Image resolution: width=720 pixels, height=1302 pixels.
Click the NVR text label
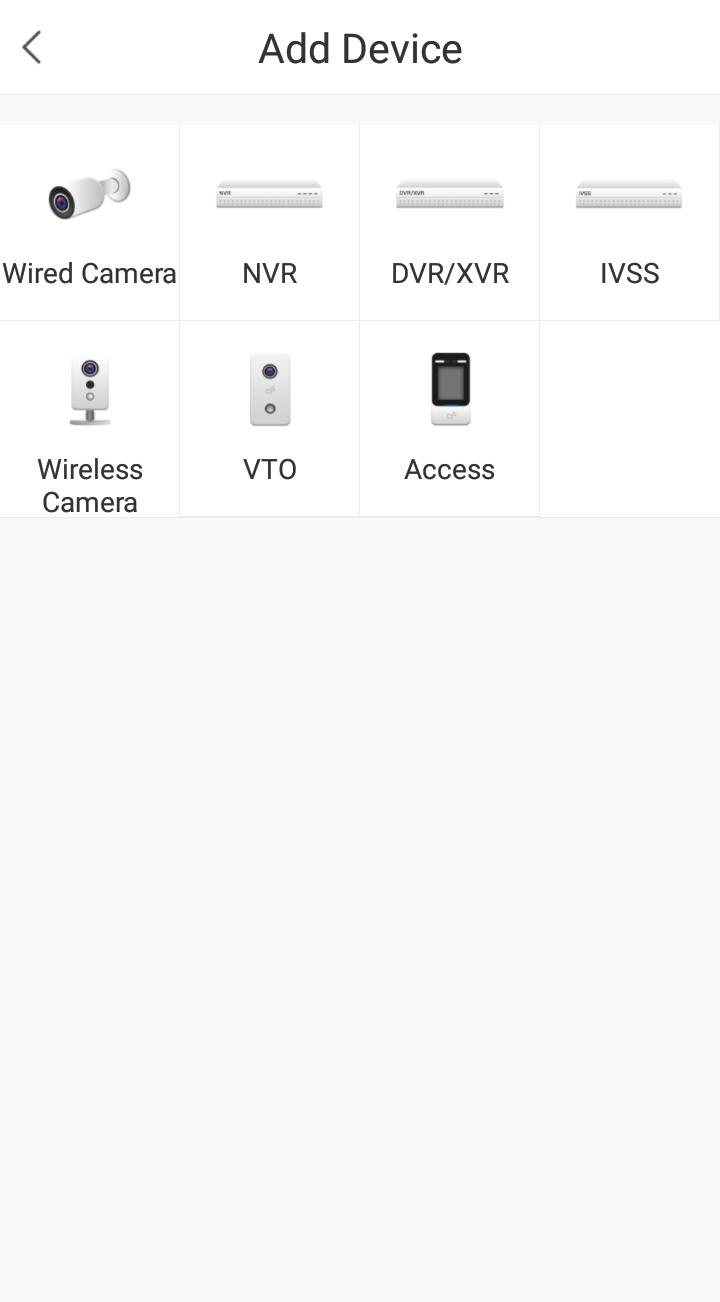point(269,273)
